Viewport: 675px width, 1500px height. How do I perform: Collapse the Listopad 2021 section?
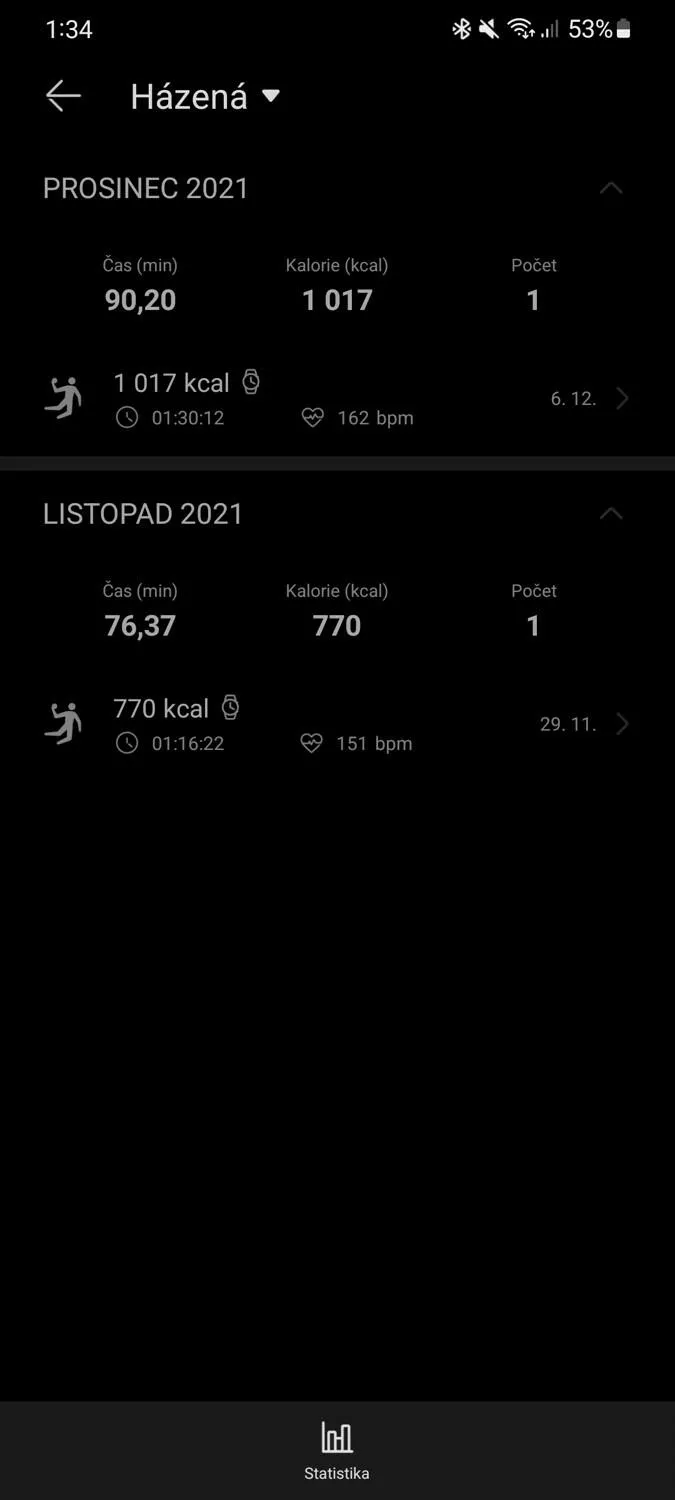pyautogui.click(x=610, y=513)
